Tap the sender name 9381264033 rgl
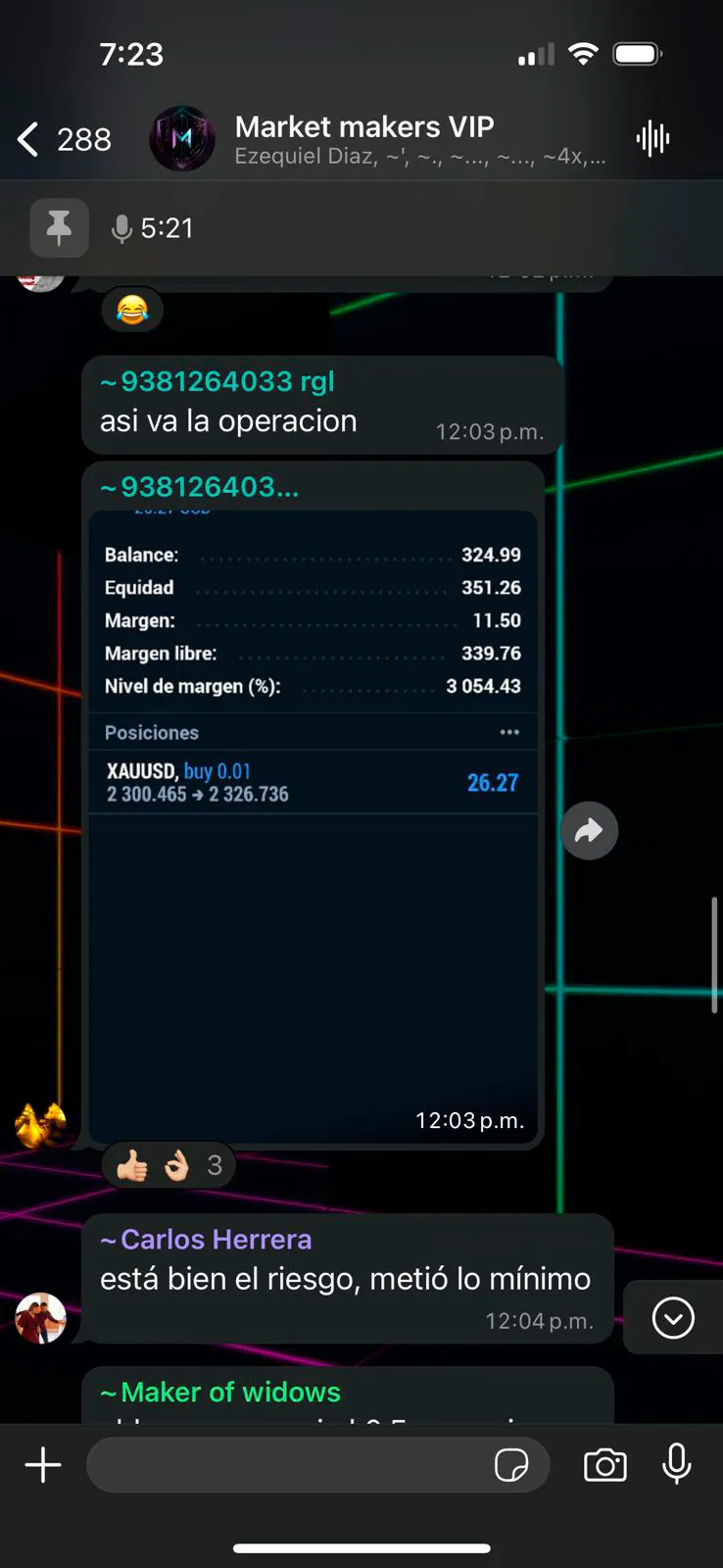723x1568 pixels. click(x=217, y=381)
